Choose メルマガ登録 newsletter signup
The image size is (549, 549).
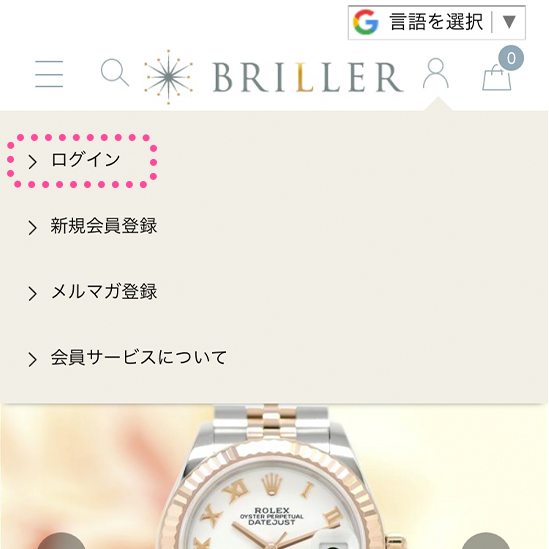pos(92,292)
